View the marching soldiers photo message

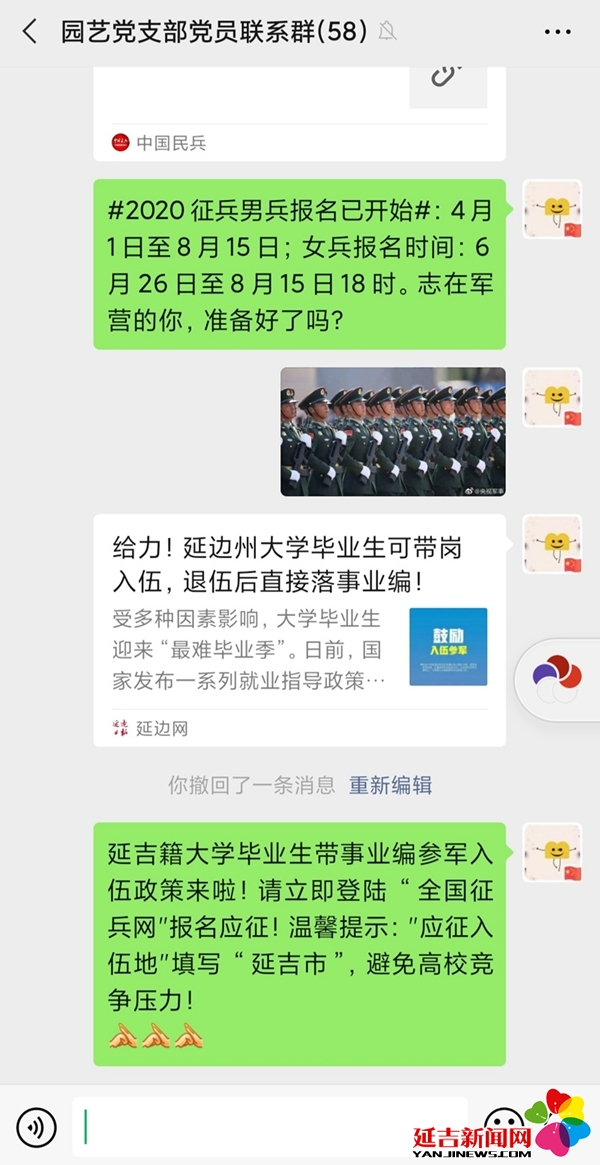coord(392,431)
